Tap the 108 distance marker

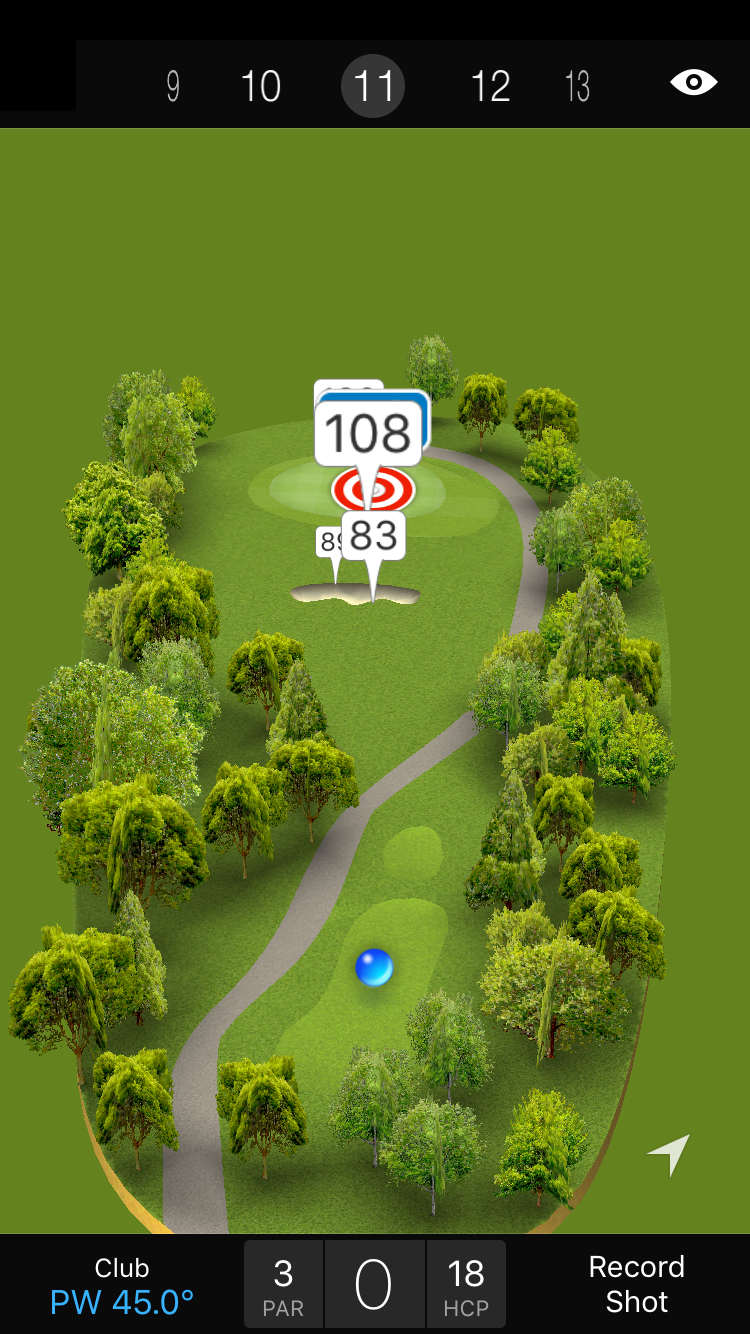pos(368,433)
